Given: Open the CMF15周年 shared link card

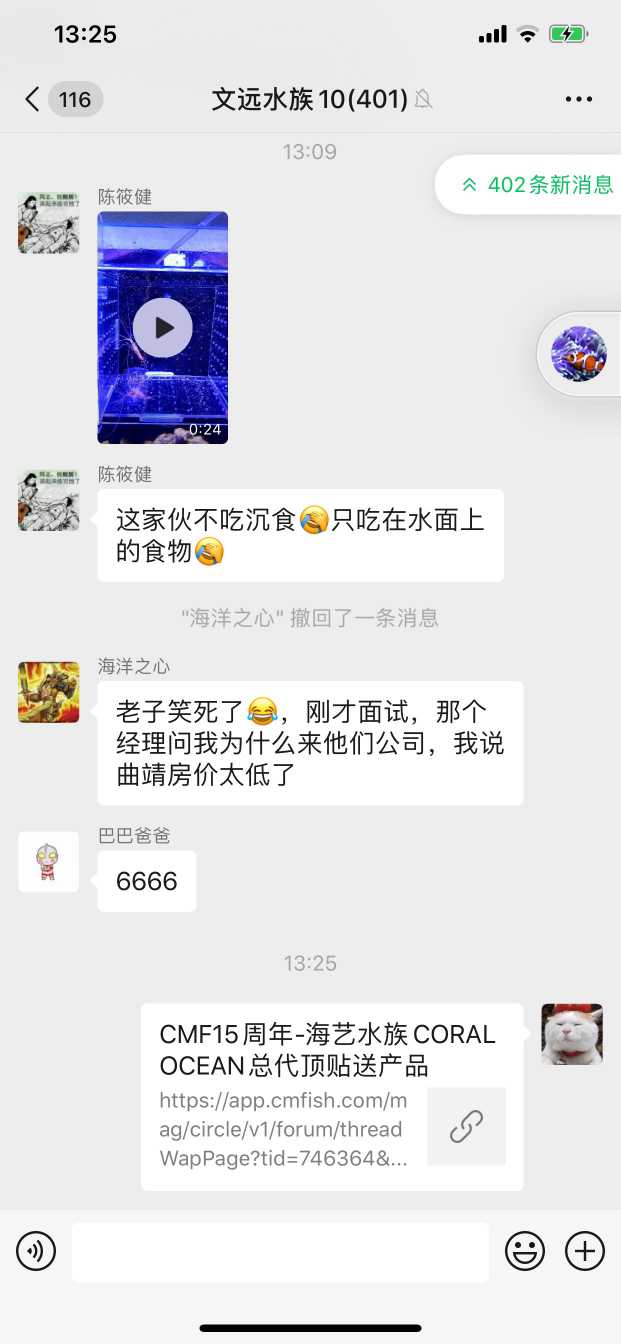Looking at the screenshot, I should point(331,1096).
